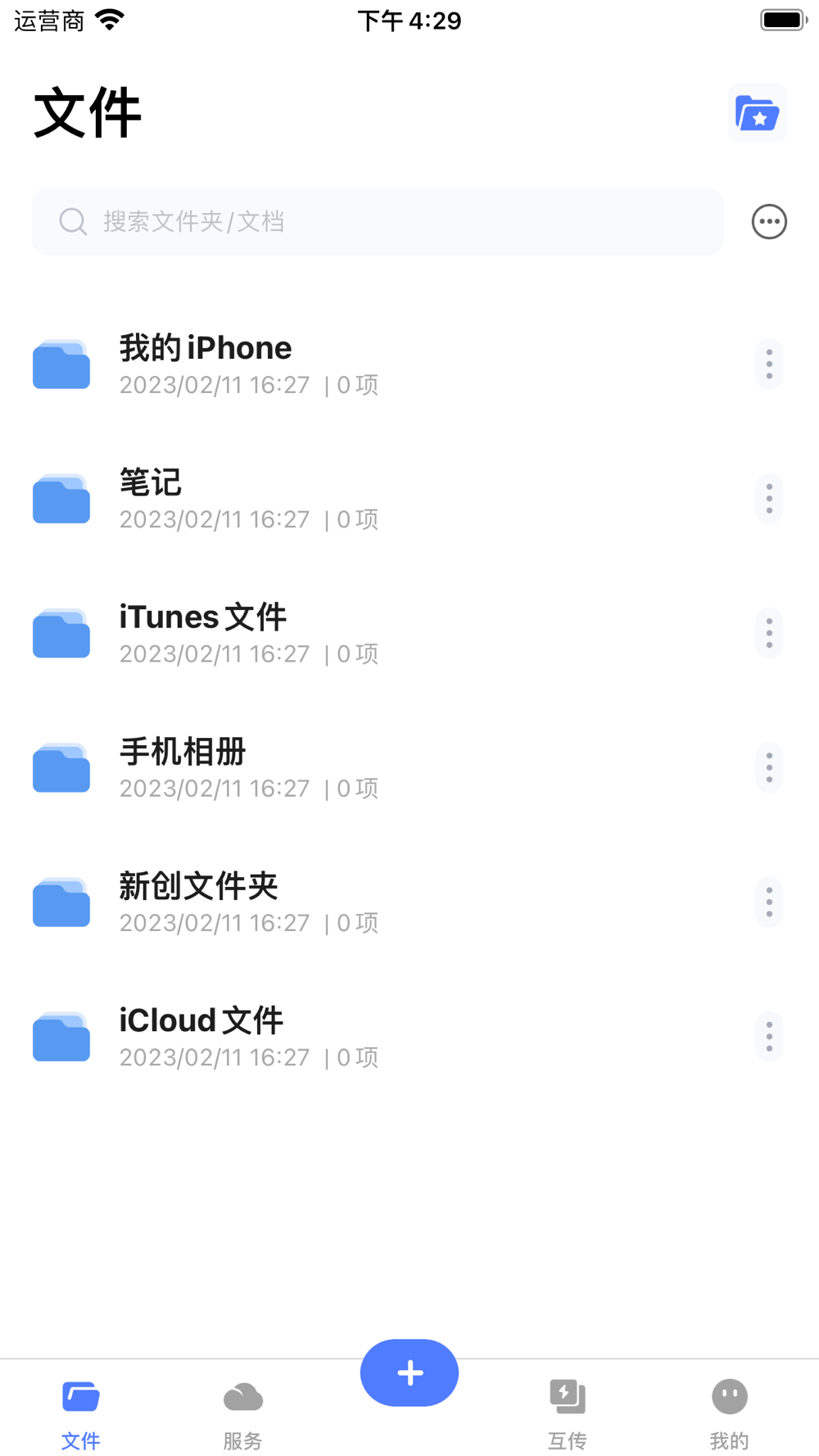Show options menu for iTunes 文件
The image size is (819, 1456).
(769, 633)
